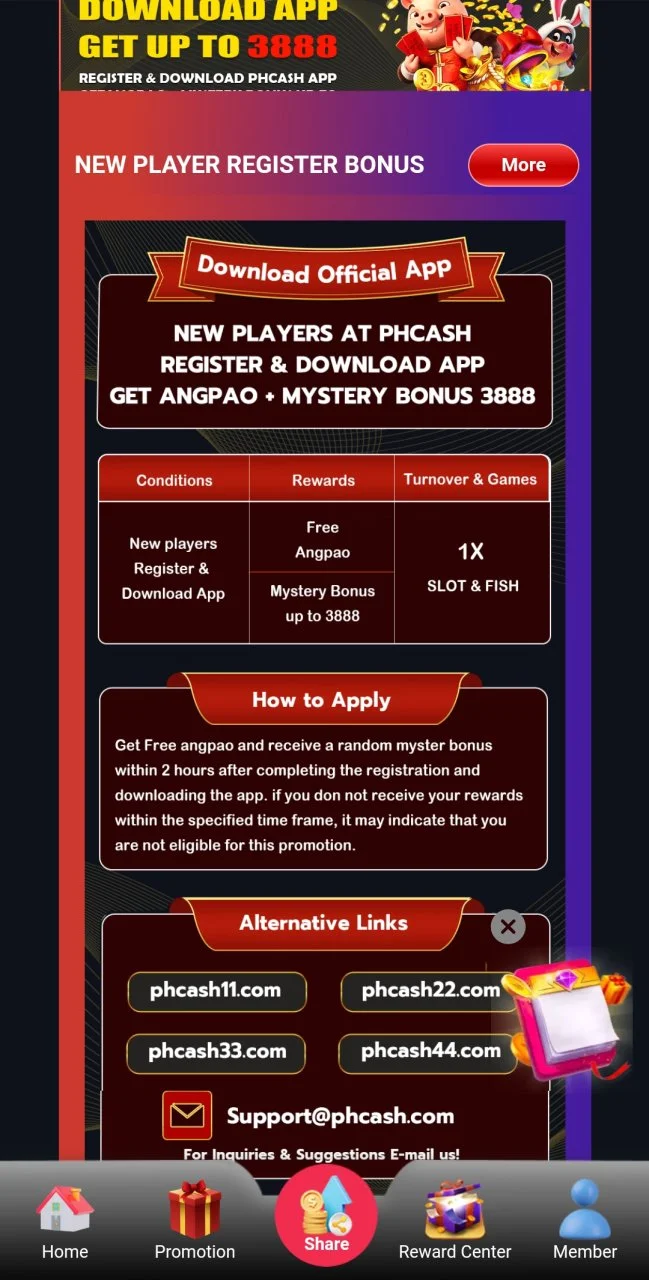649x1280 pixels.
Task: Tap the center Share button
Action: [x=326, y=1217]
